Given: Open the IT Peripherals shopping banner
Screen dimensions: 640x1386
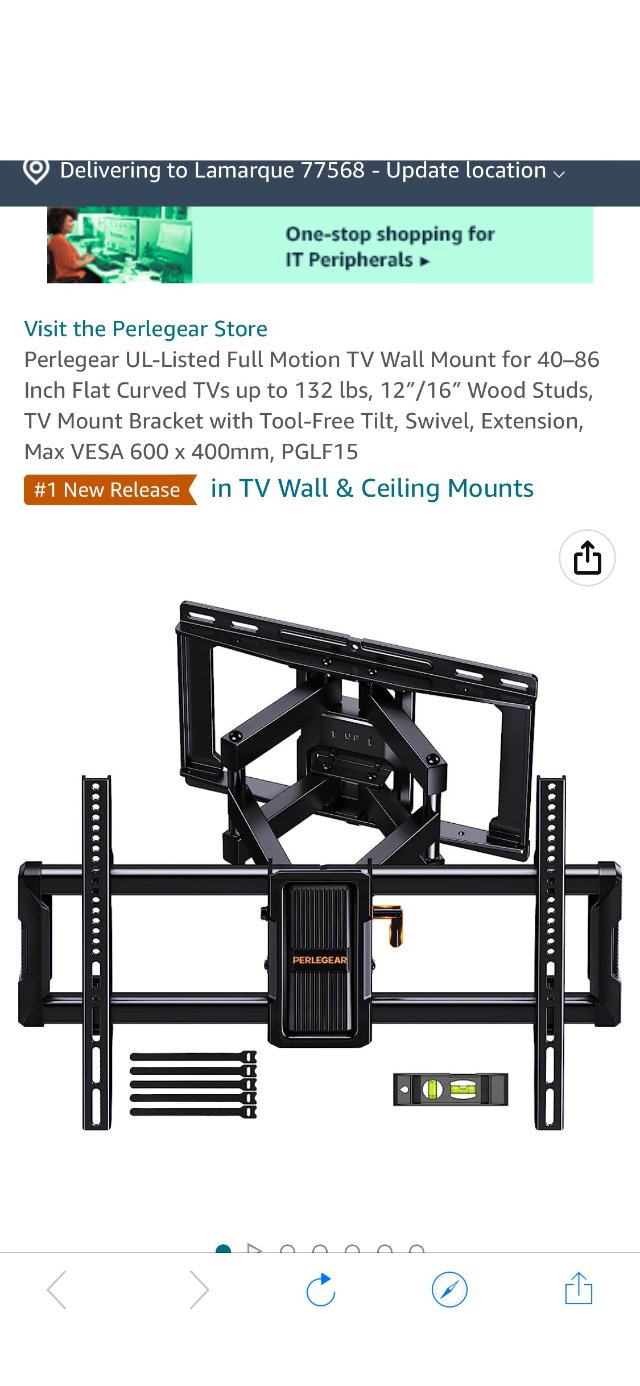Looking at the screenshot, I should [x=320, y=246].
